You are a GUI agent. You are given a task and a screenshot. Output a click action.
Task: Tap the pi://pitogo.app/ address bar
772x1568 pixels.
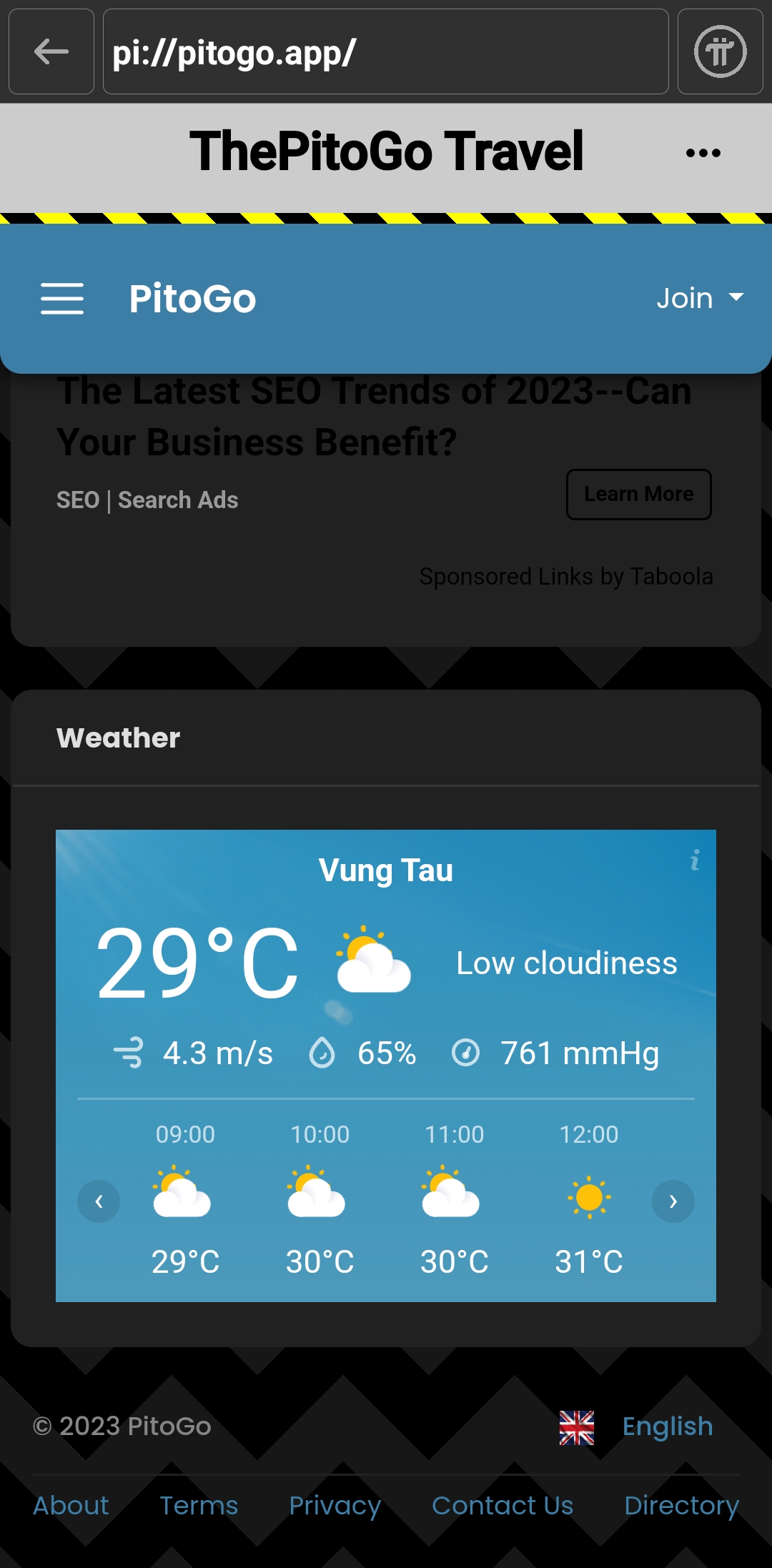click(x=386, y=51)
